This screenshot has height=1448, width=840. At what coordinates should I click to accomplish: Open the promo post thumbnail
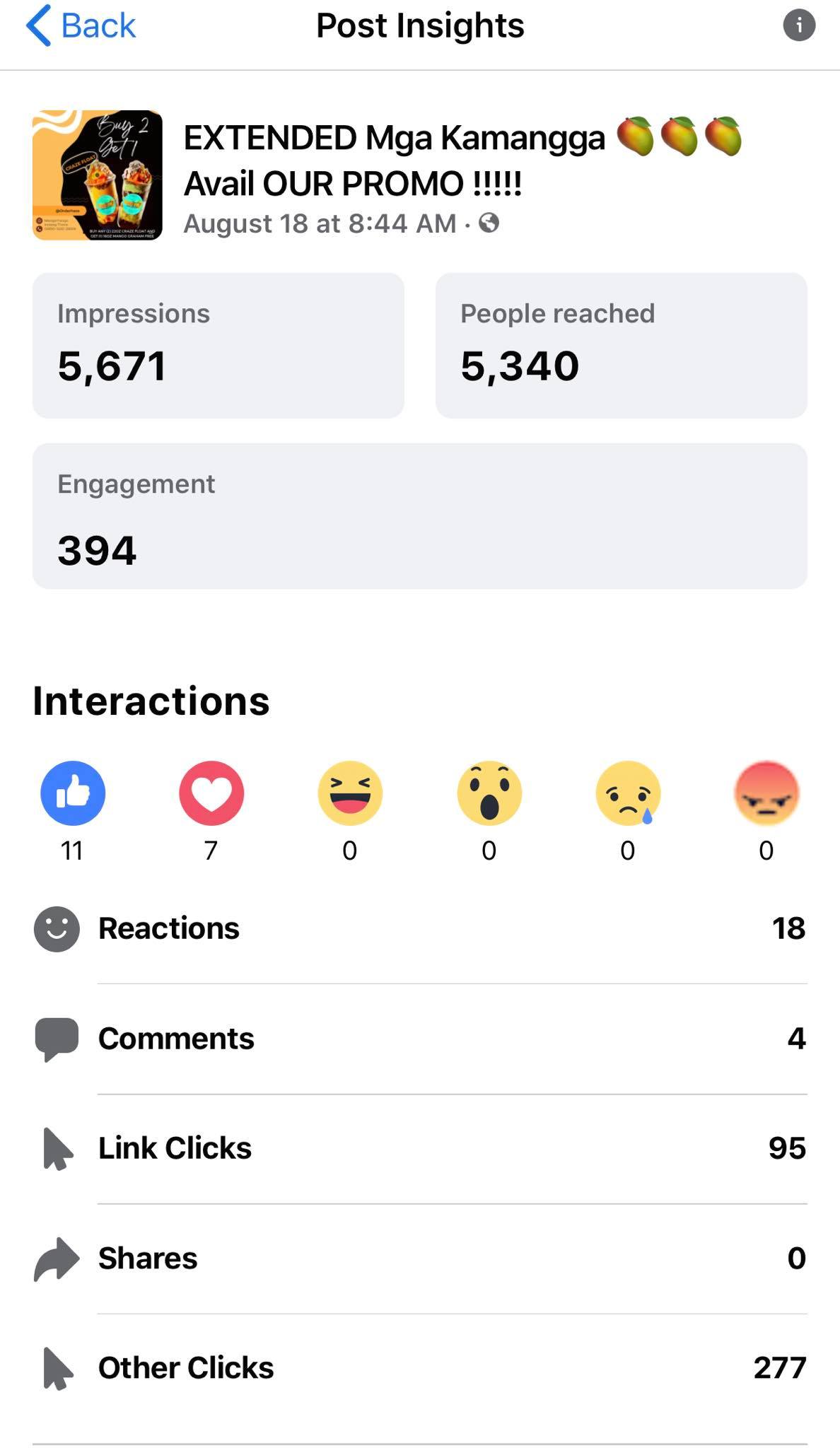[98, 175]
